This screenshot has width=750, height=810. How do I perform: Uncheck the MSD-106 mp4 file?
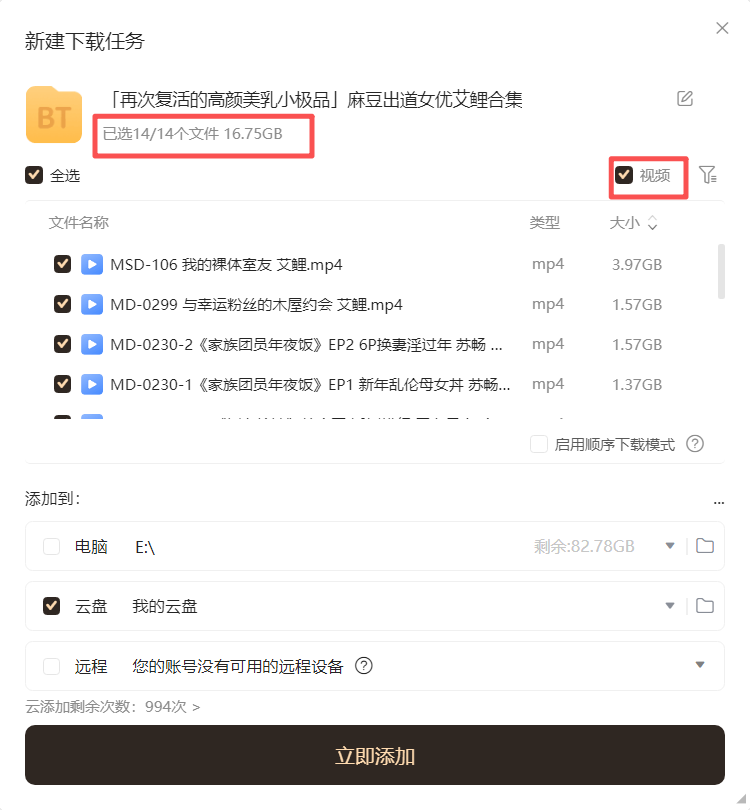point(62,264)
